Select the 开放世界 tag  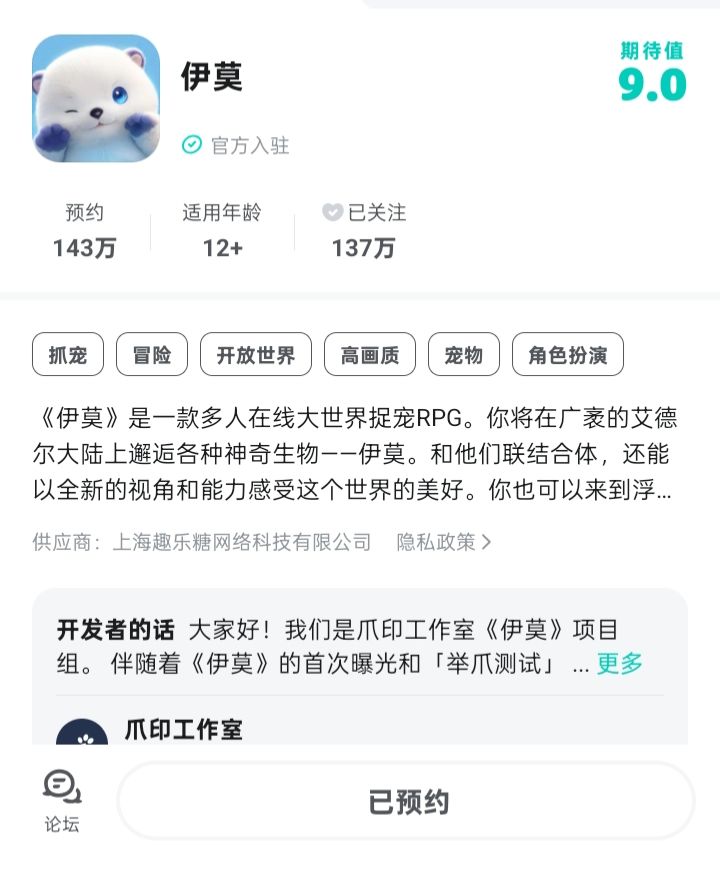click(257, 354)
